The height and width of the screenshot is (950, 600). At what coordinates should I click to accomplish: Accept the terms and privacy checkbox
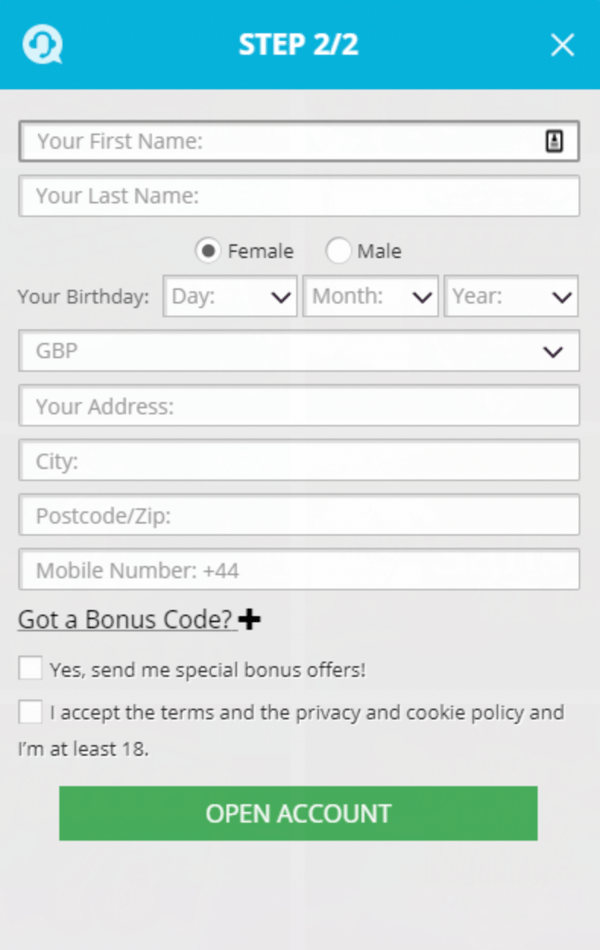click(31, 713)
